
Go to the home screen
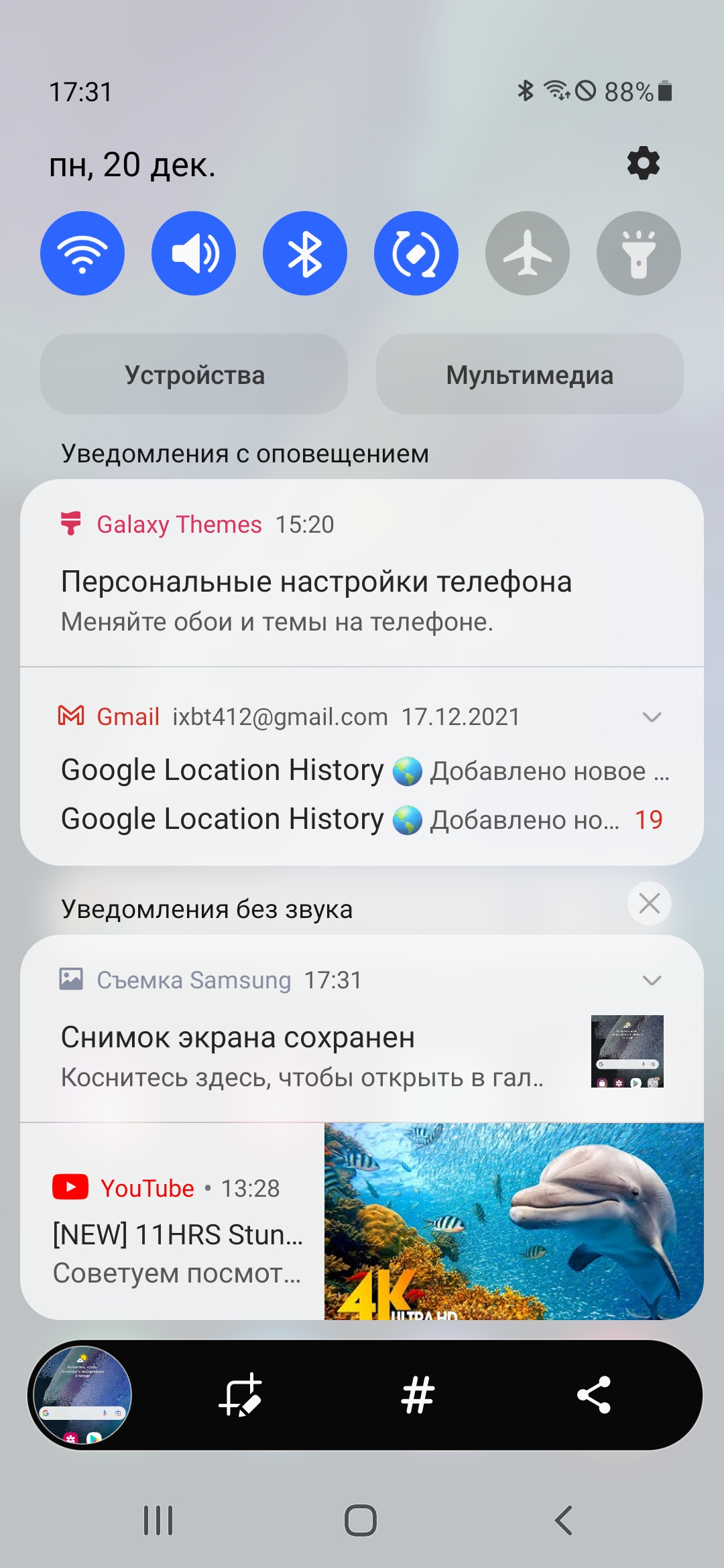(x=361, y=1520)
